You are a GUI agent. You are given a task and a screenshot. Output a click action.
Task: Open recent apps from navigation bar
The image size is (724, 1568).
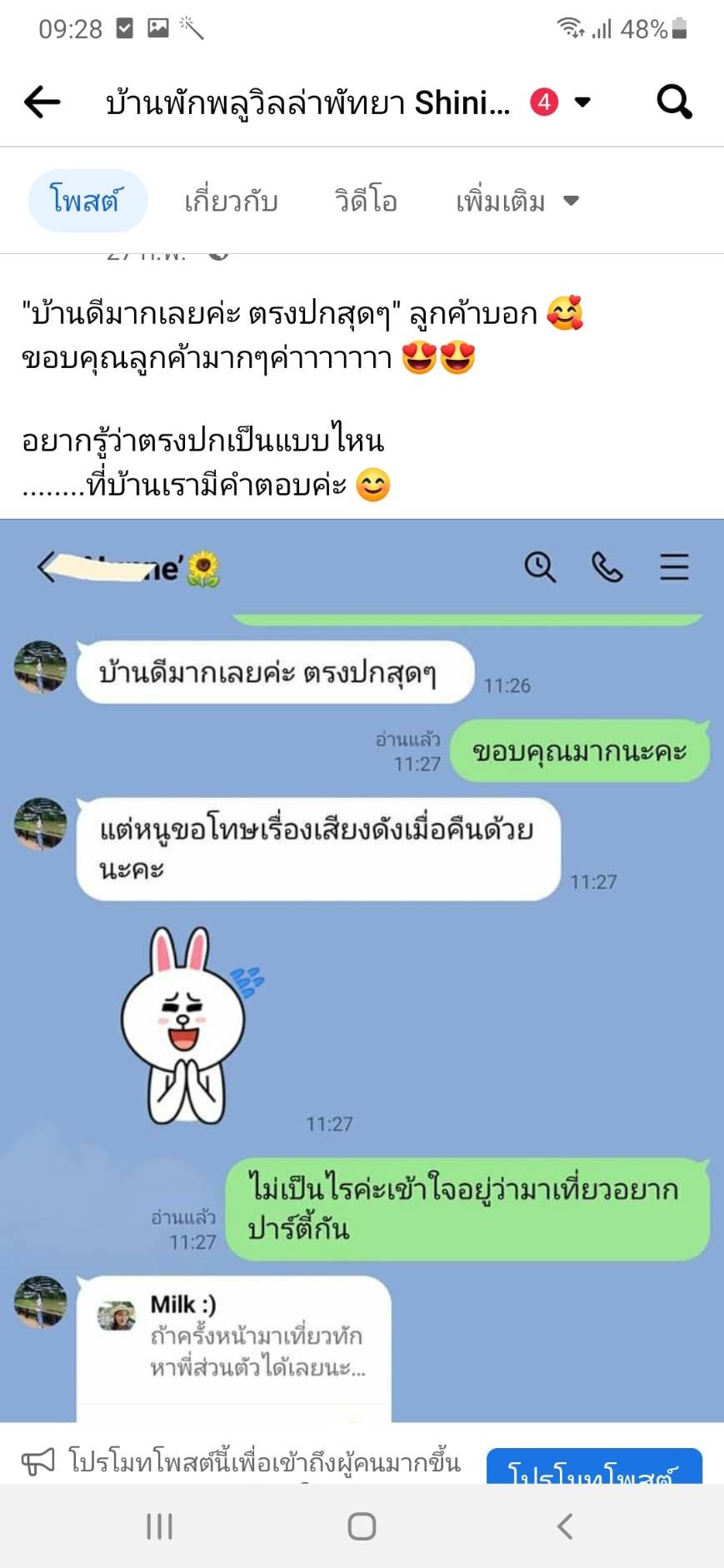click(159, 1526)
